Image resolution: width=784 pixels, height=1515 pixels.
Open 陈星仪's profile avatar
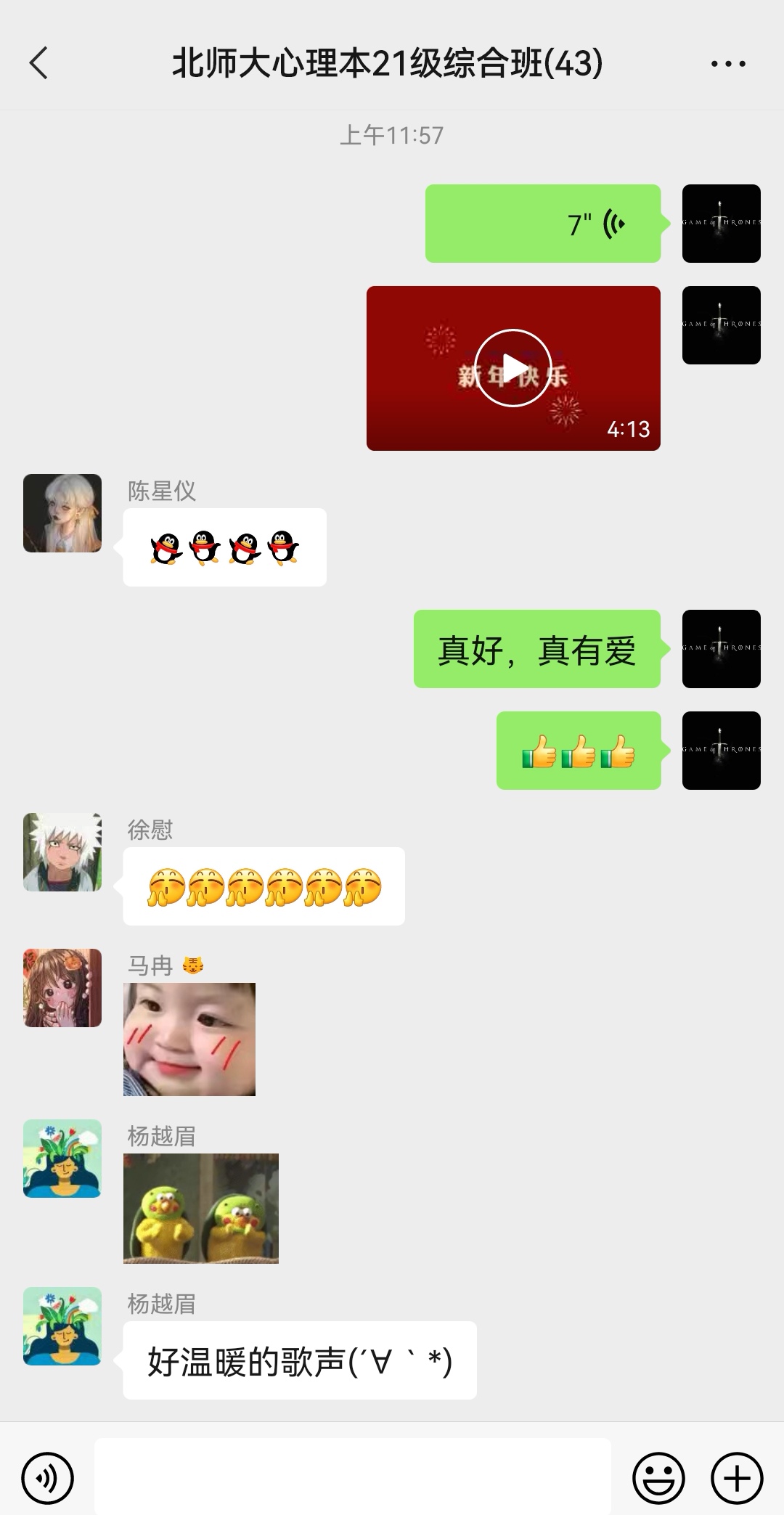click(x=62, y=513)
